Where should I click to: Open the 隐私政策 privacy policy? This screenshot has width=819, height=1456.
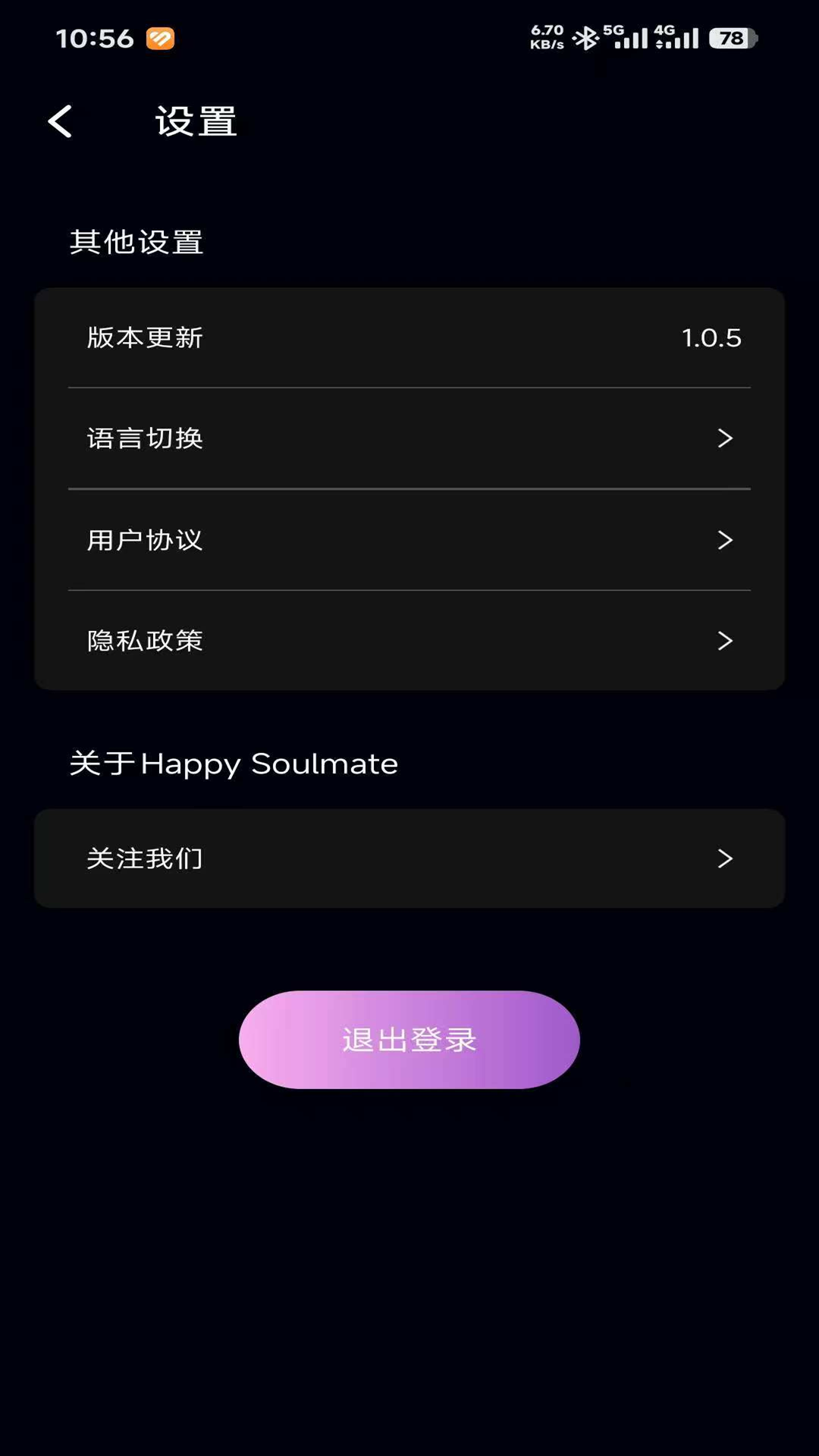409,641
